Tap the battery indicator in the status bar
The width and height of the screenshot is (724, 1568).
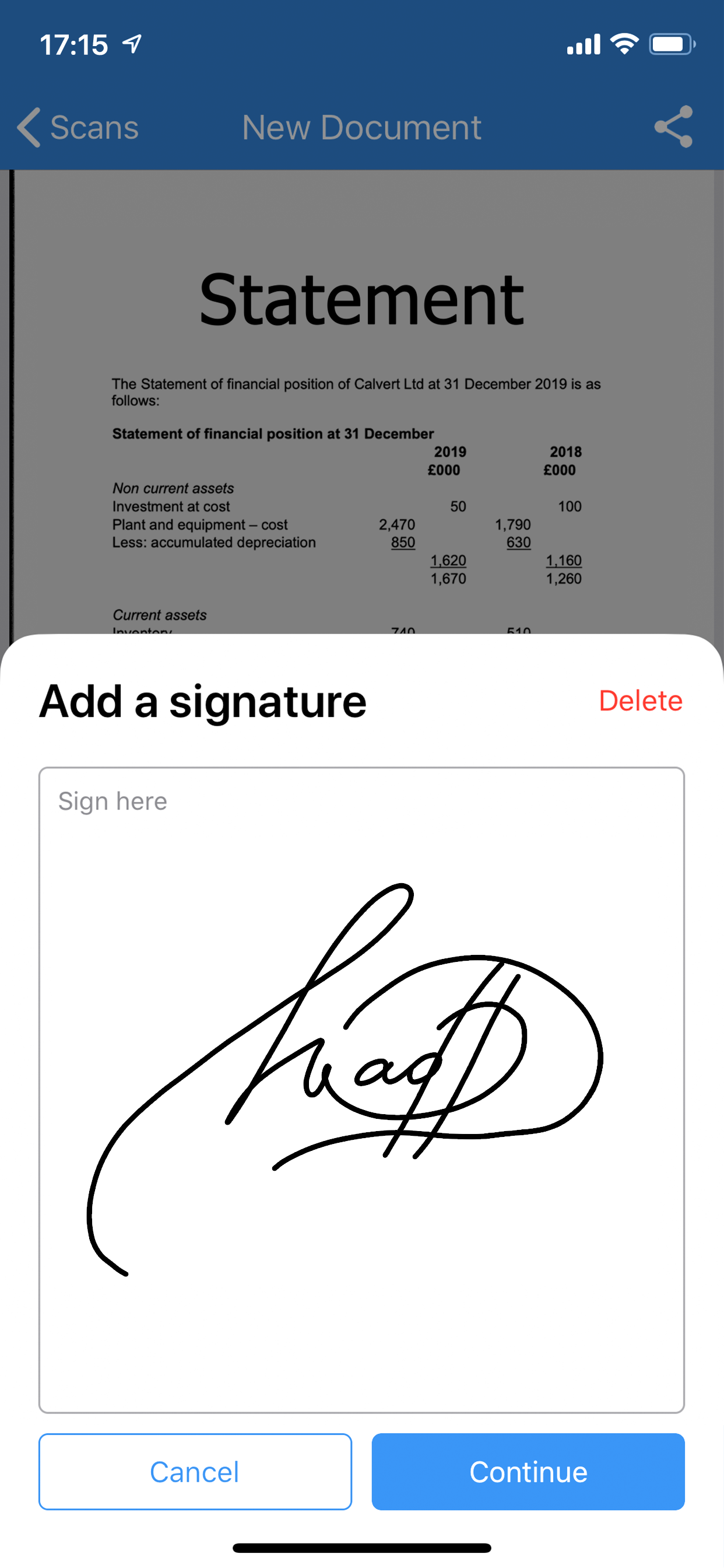click(669, 43)
